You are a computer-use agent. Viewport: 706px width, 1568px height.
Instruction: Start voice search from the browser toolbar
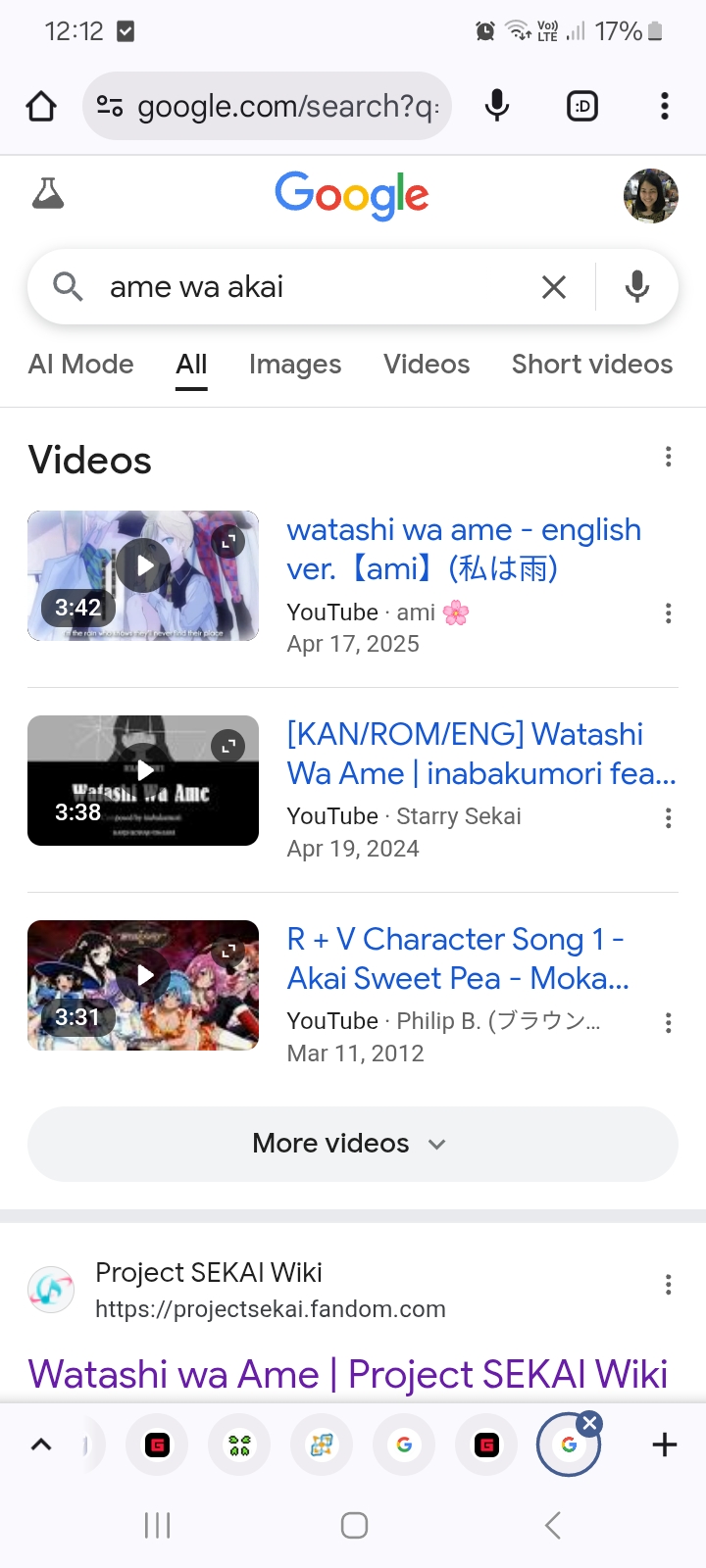click(x=497, y=106)
